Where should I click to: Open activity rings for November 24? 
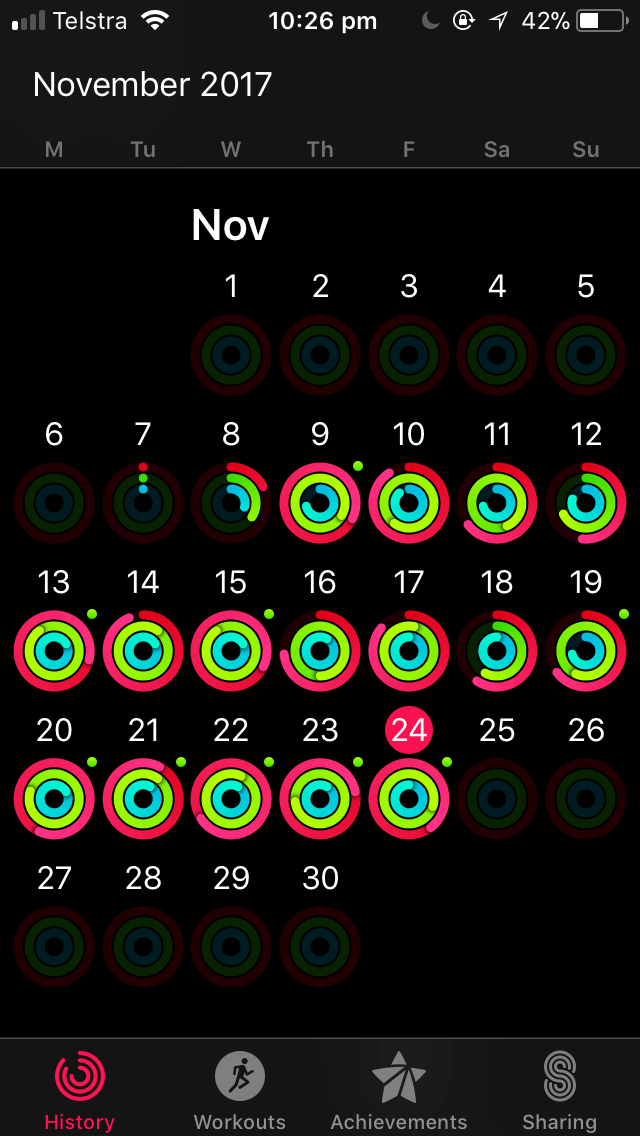[x=409, y=798]
